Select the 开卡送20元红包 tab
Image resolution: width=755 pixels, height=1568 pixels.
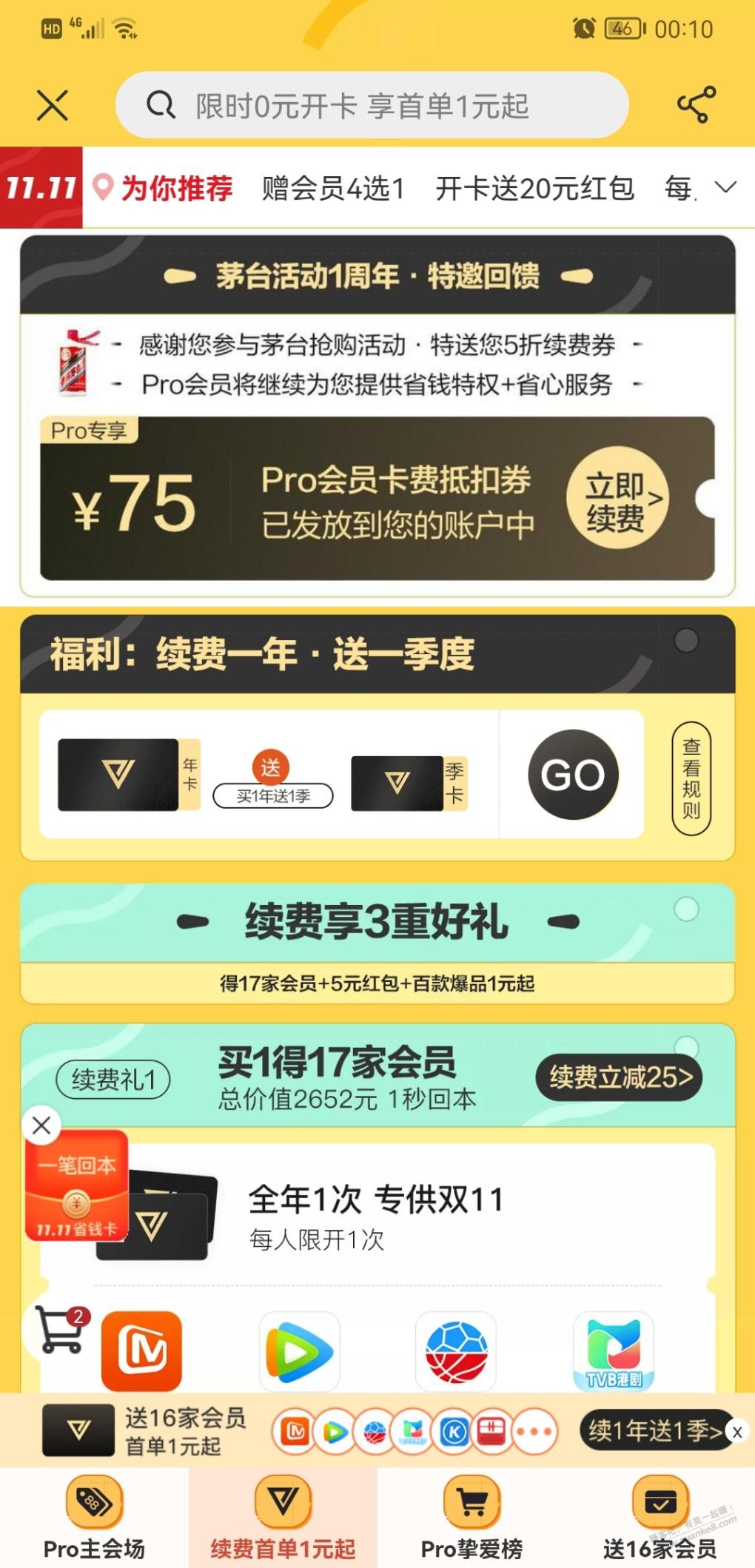tap(534, 188)
